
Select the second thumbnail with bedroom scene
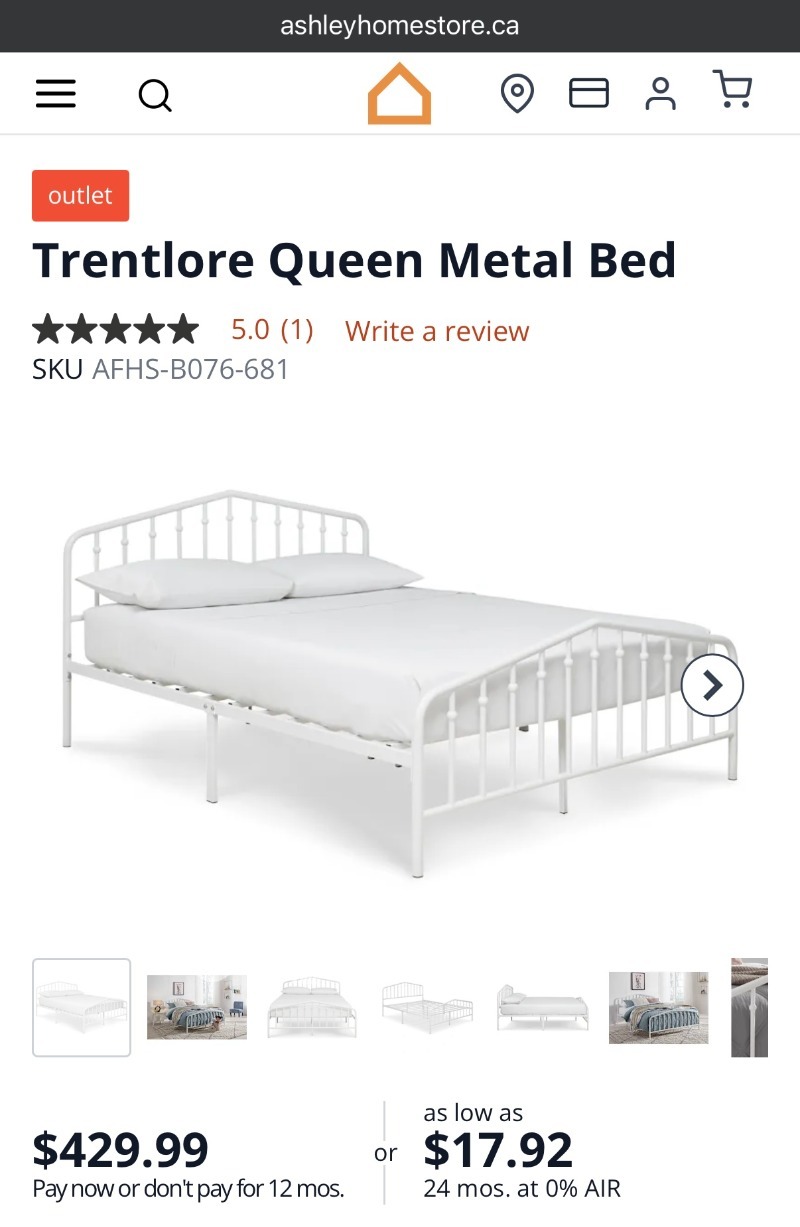(x=197, y=1007)
